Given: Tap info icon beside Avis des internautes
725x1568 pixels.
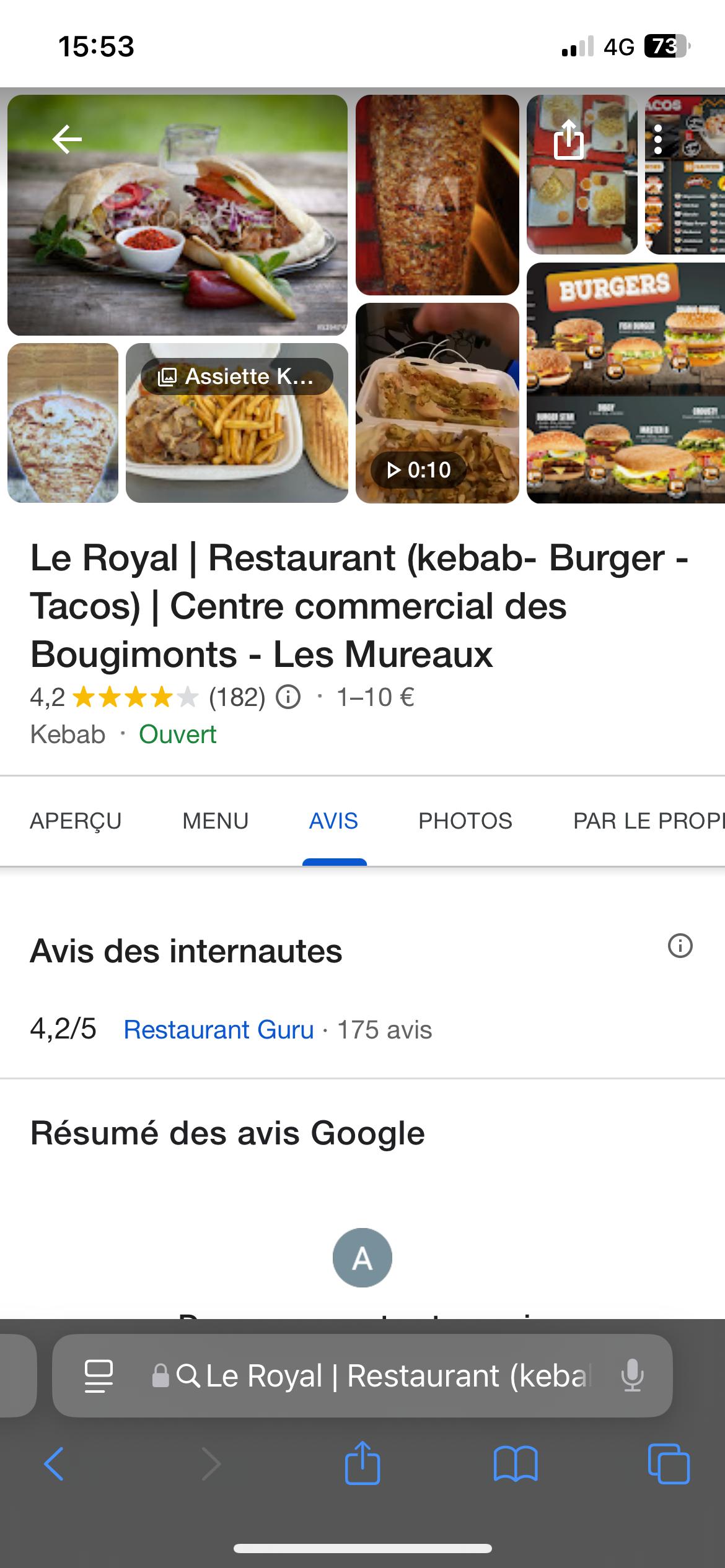Looking at the screenshot, I should [x=680, y=946].
